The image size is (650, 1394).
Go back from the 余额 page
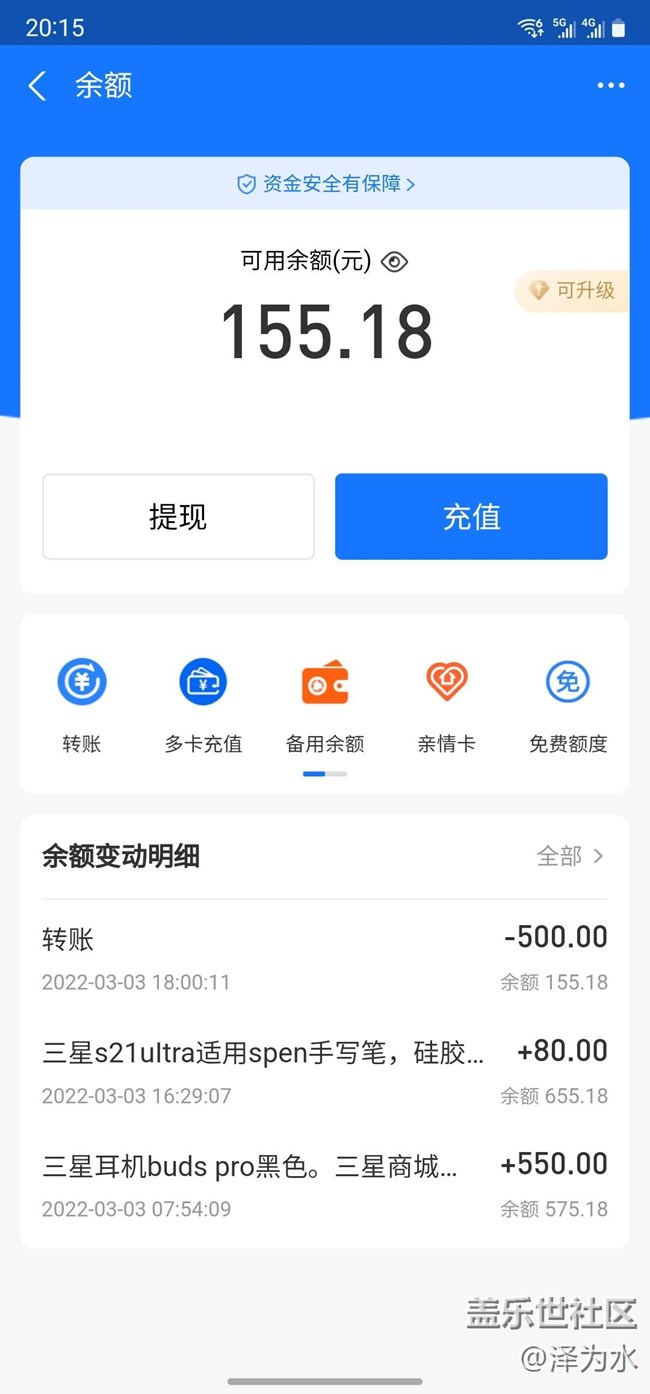tap(38, 86)
